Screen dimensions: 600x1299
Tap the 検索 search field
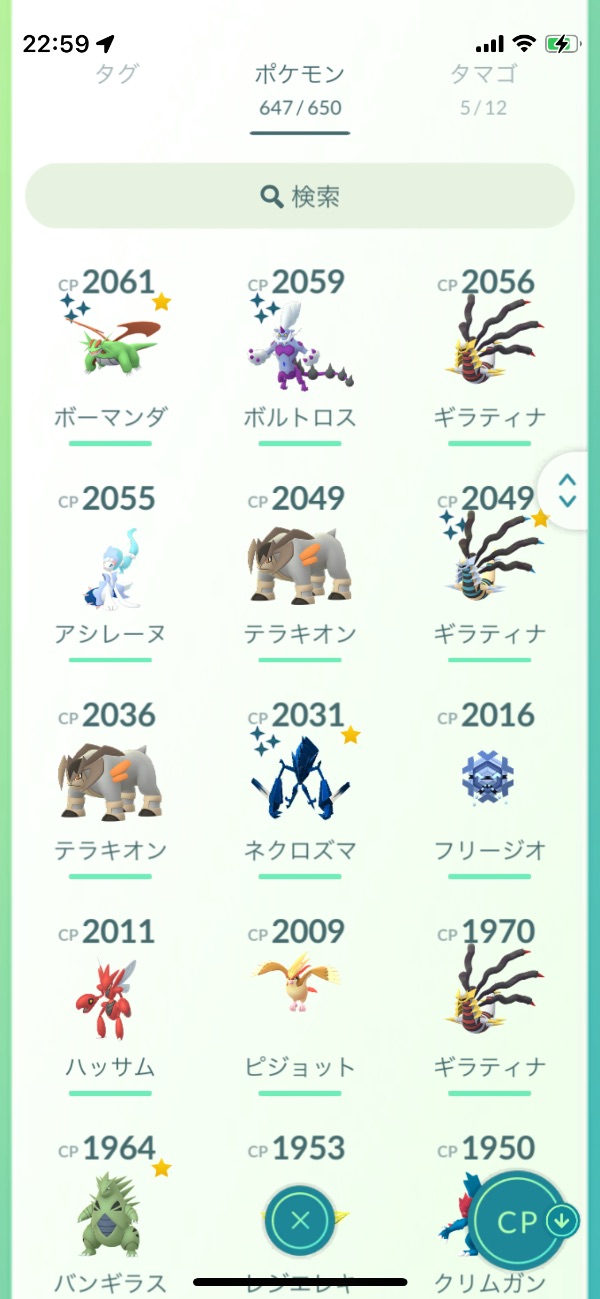(300, 196)
